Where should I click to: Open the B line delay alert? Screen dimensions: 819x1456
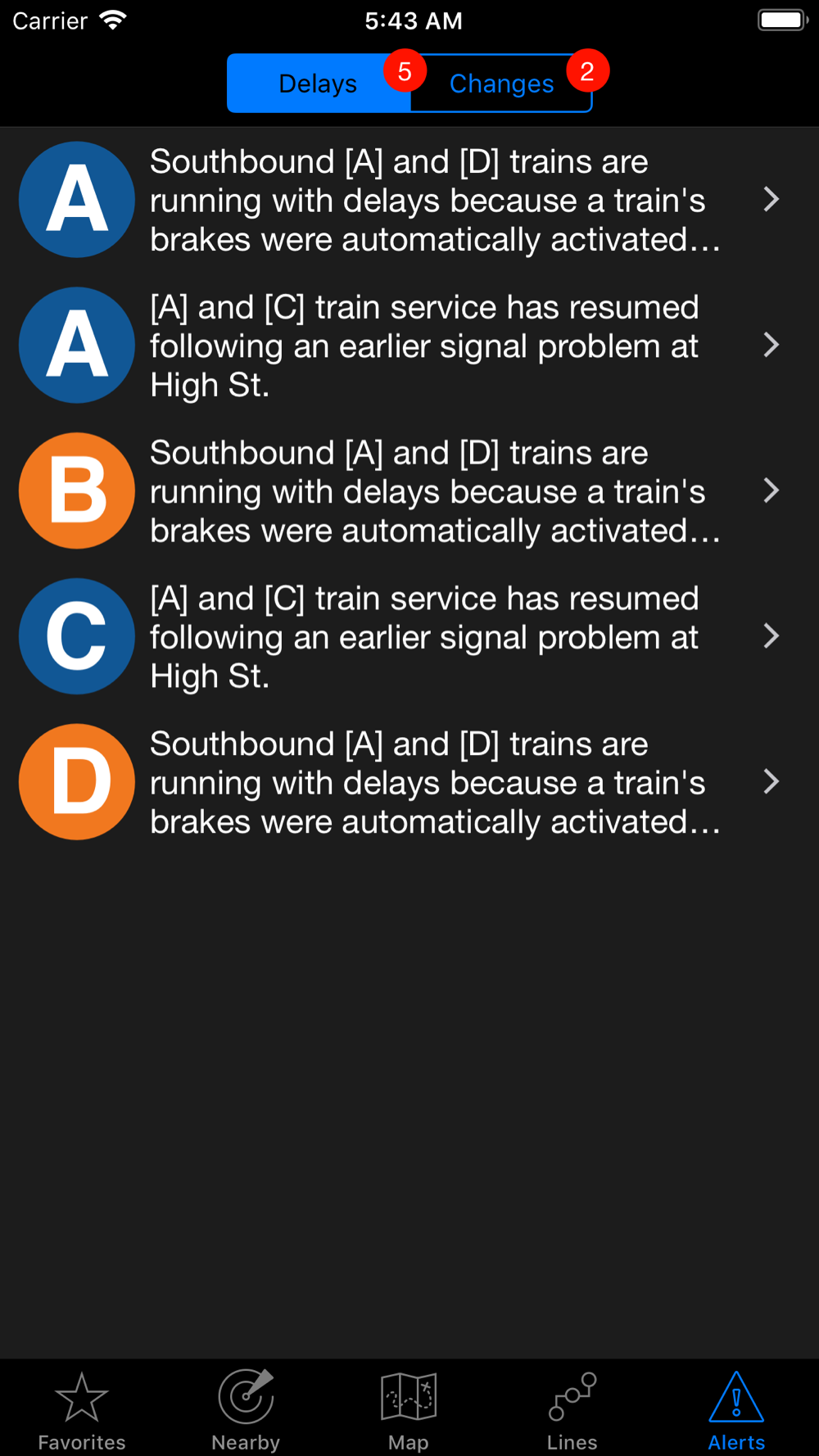409,491
